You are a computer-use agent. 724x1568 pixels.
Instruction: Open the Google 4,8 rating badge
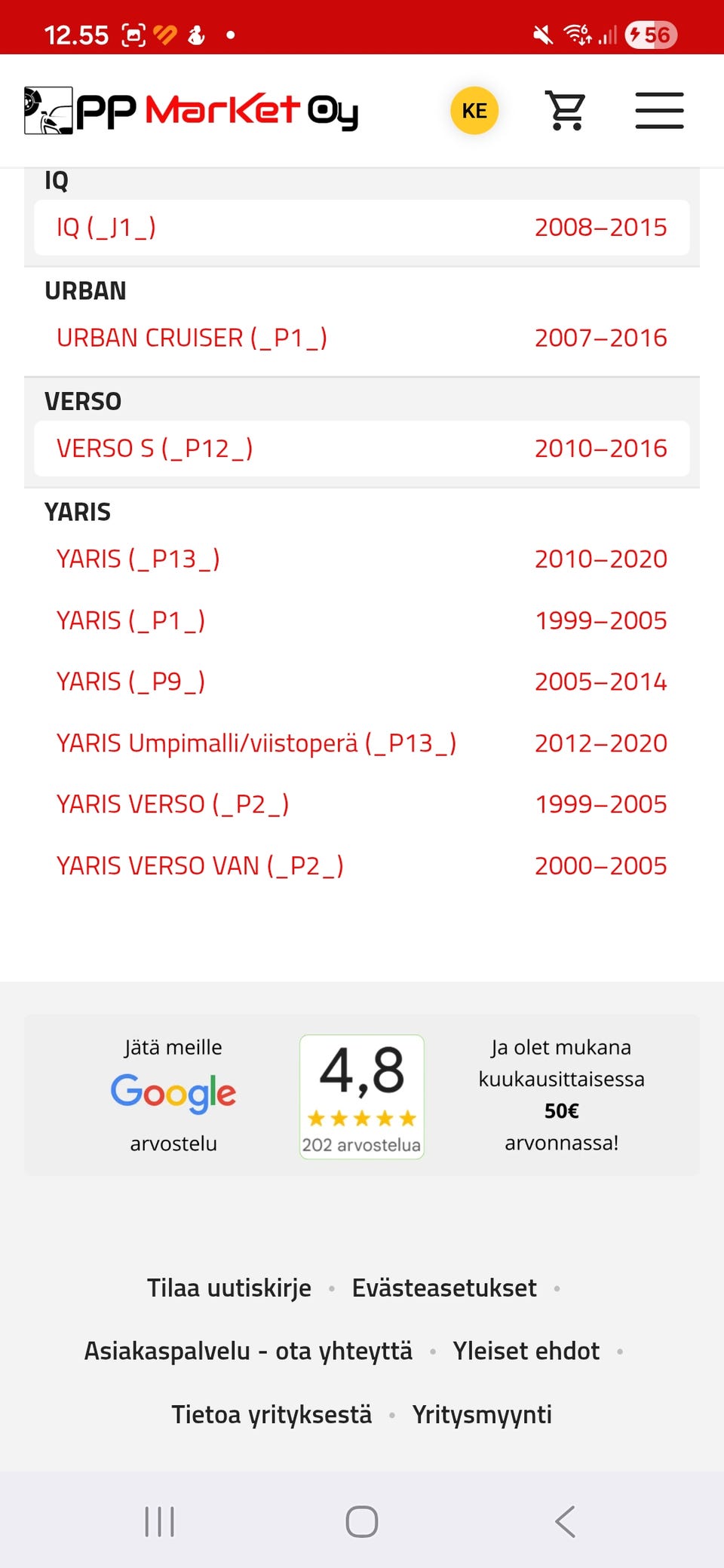pyautogui.click(x=362, y=1097)
